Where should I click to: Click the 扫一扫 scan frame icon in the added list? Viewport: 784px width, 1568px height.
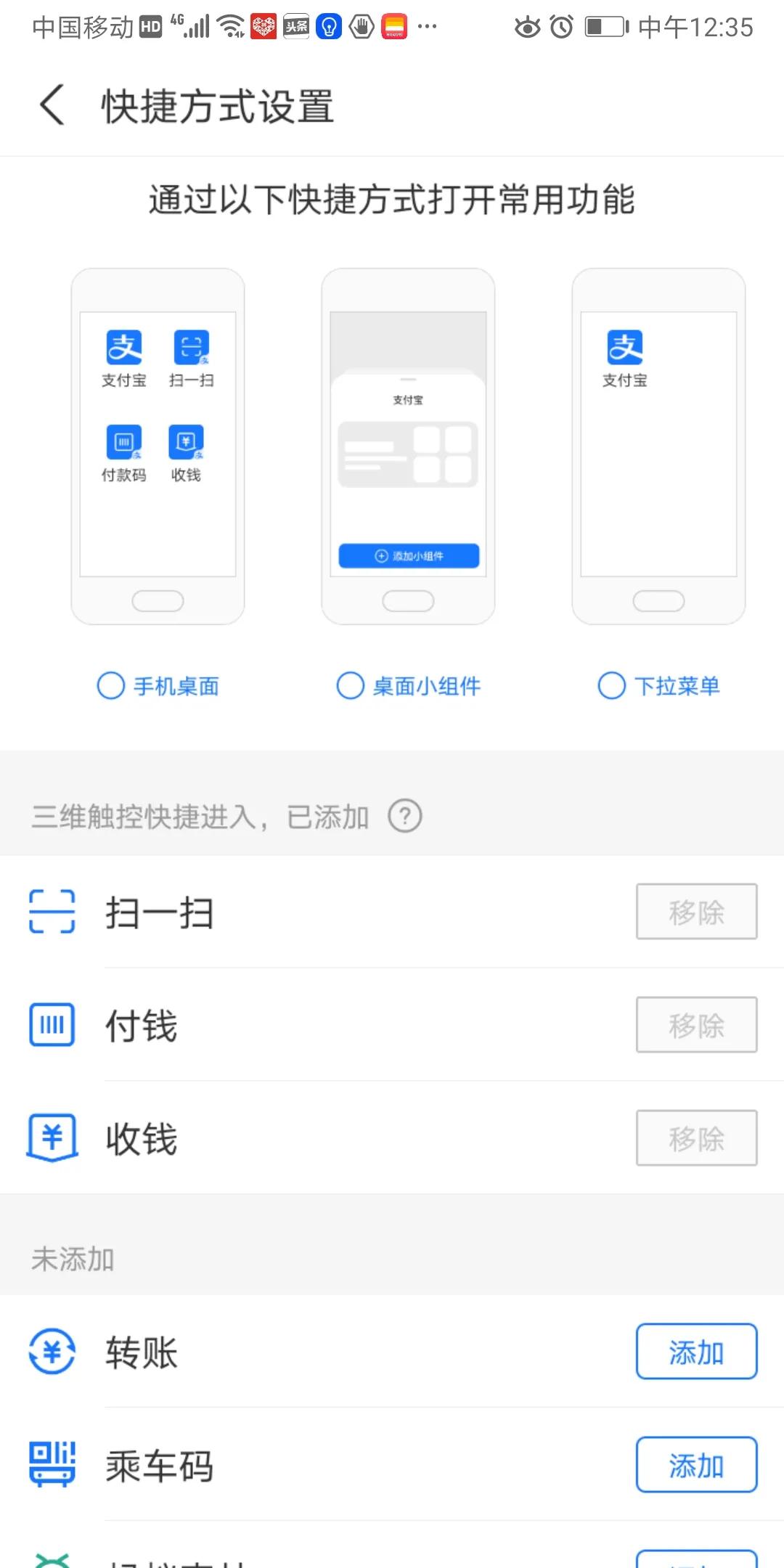[x=52, y=912]
